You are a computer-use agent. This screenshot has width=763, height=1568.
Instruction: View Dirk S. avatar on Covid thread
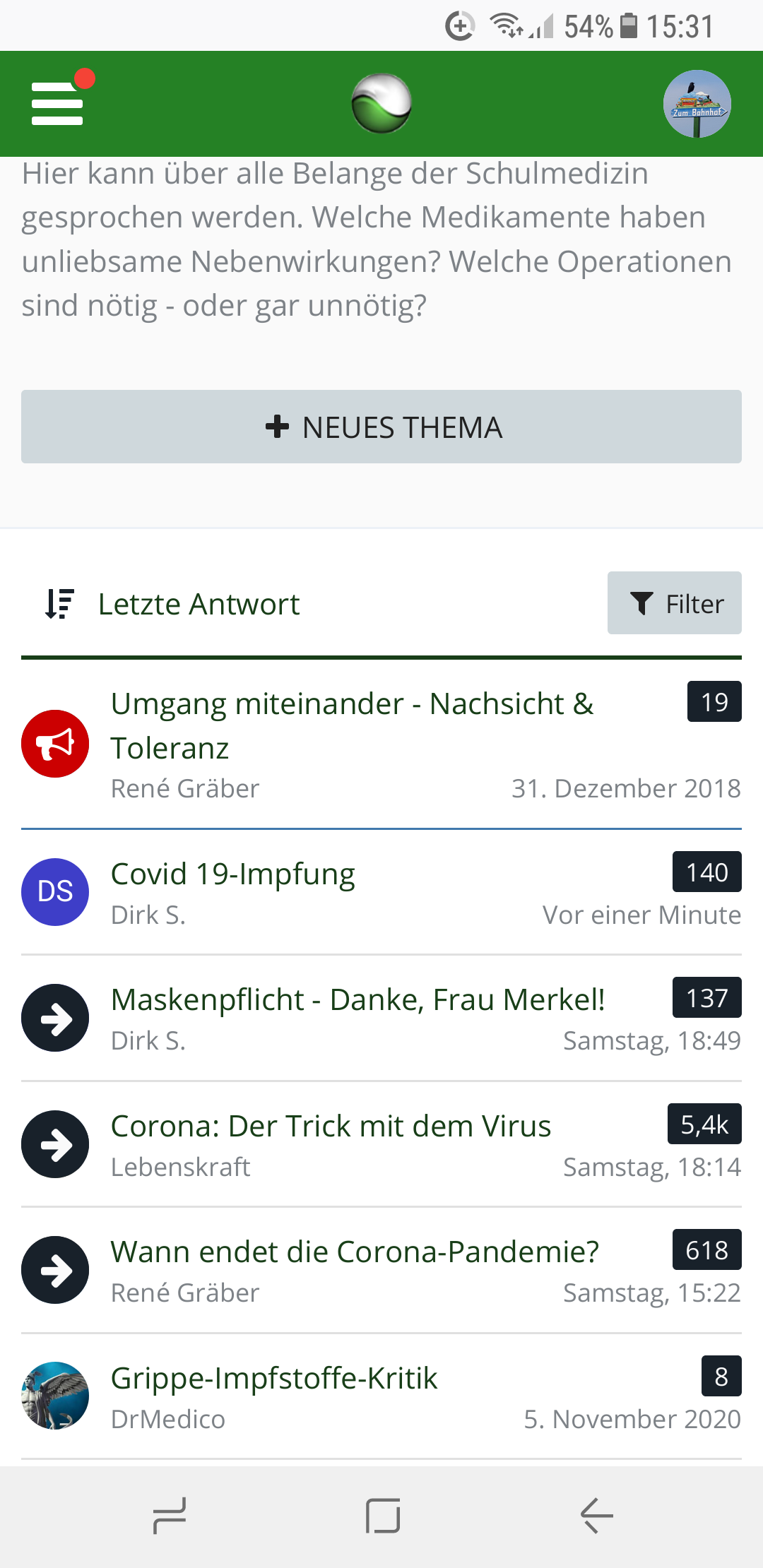[x=55, y=892]
